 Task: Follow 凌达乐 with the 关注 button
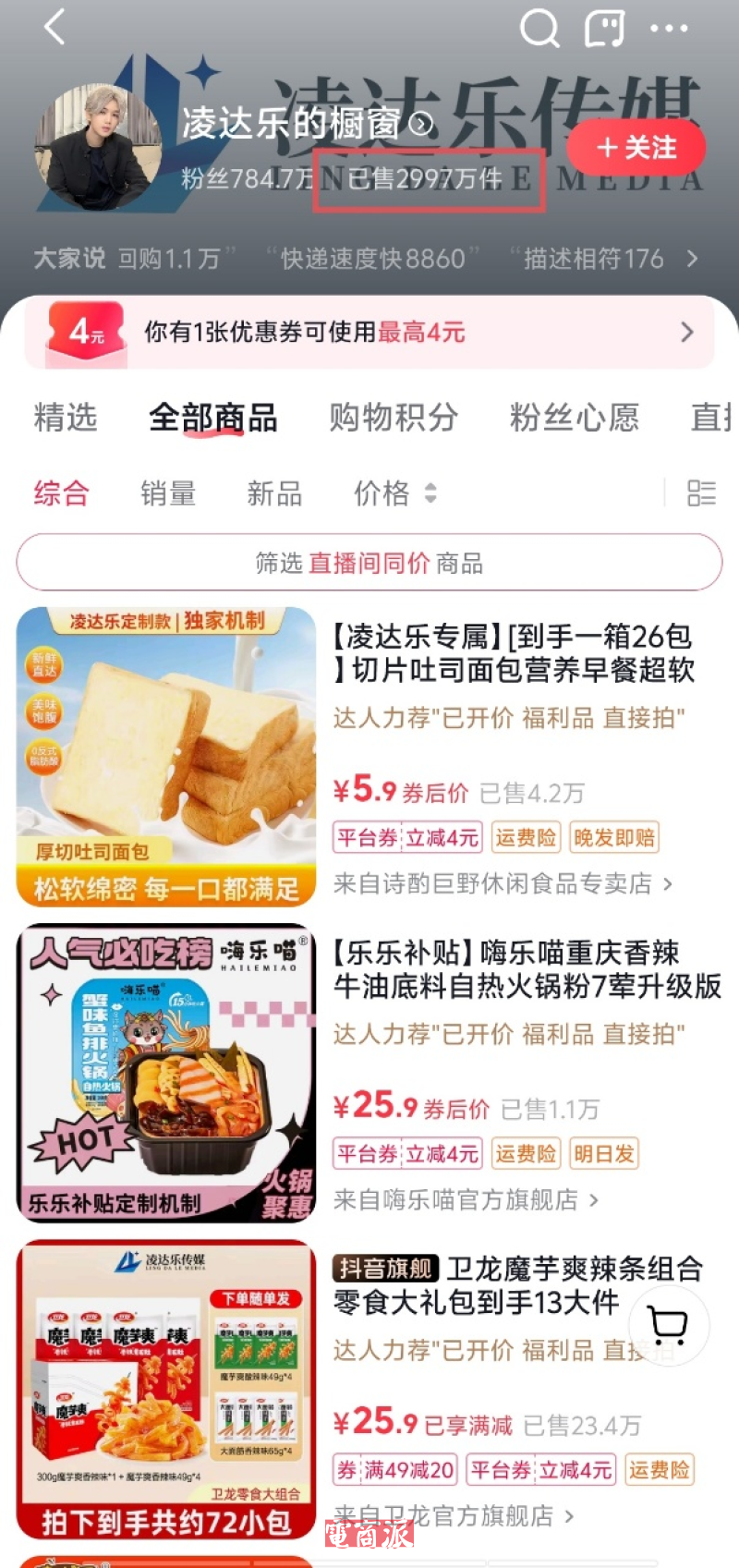coord(636,148)
